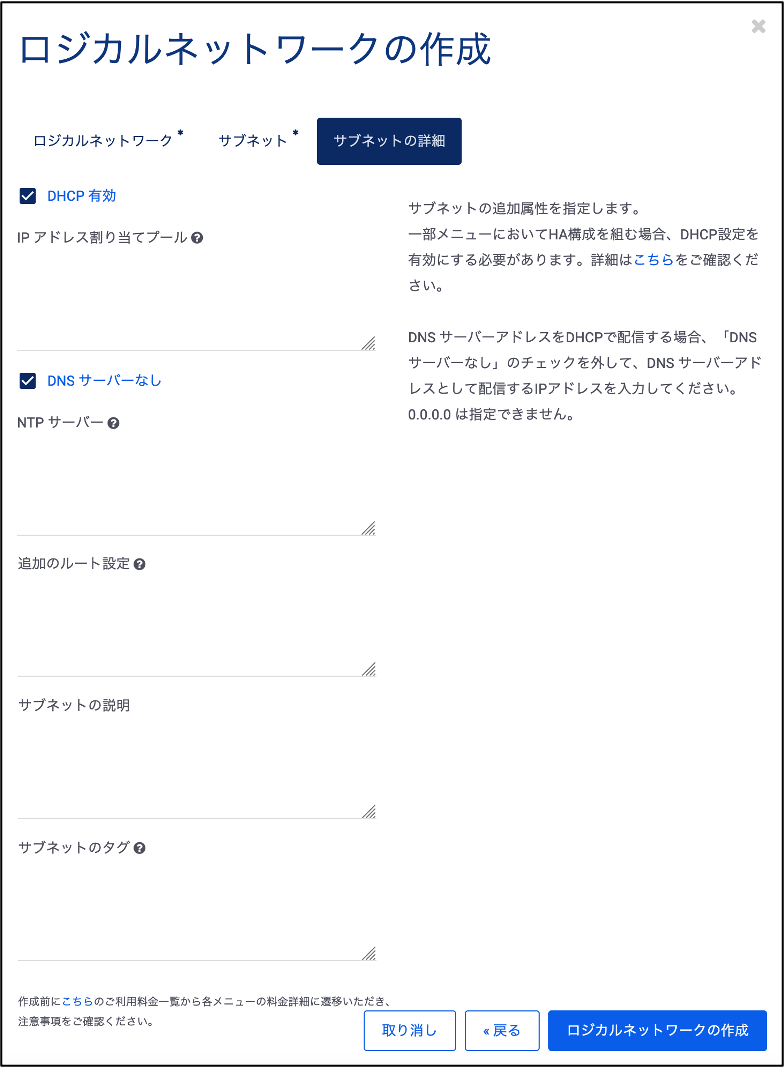Open the こちら pricing link before creation
Image resolution: width=784 pixels, height=1068 pixels.
pos(78,1001)
